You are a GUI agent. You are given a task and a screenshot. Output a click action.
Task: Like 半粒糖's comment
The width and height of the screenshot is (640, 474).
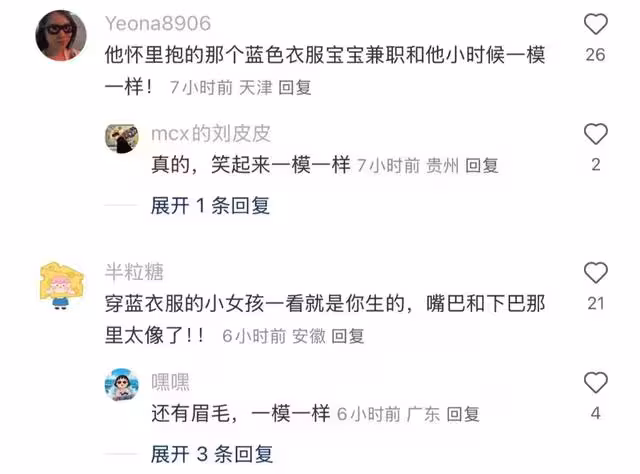tap(595, 272)
